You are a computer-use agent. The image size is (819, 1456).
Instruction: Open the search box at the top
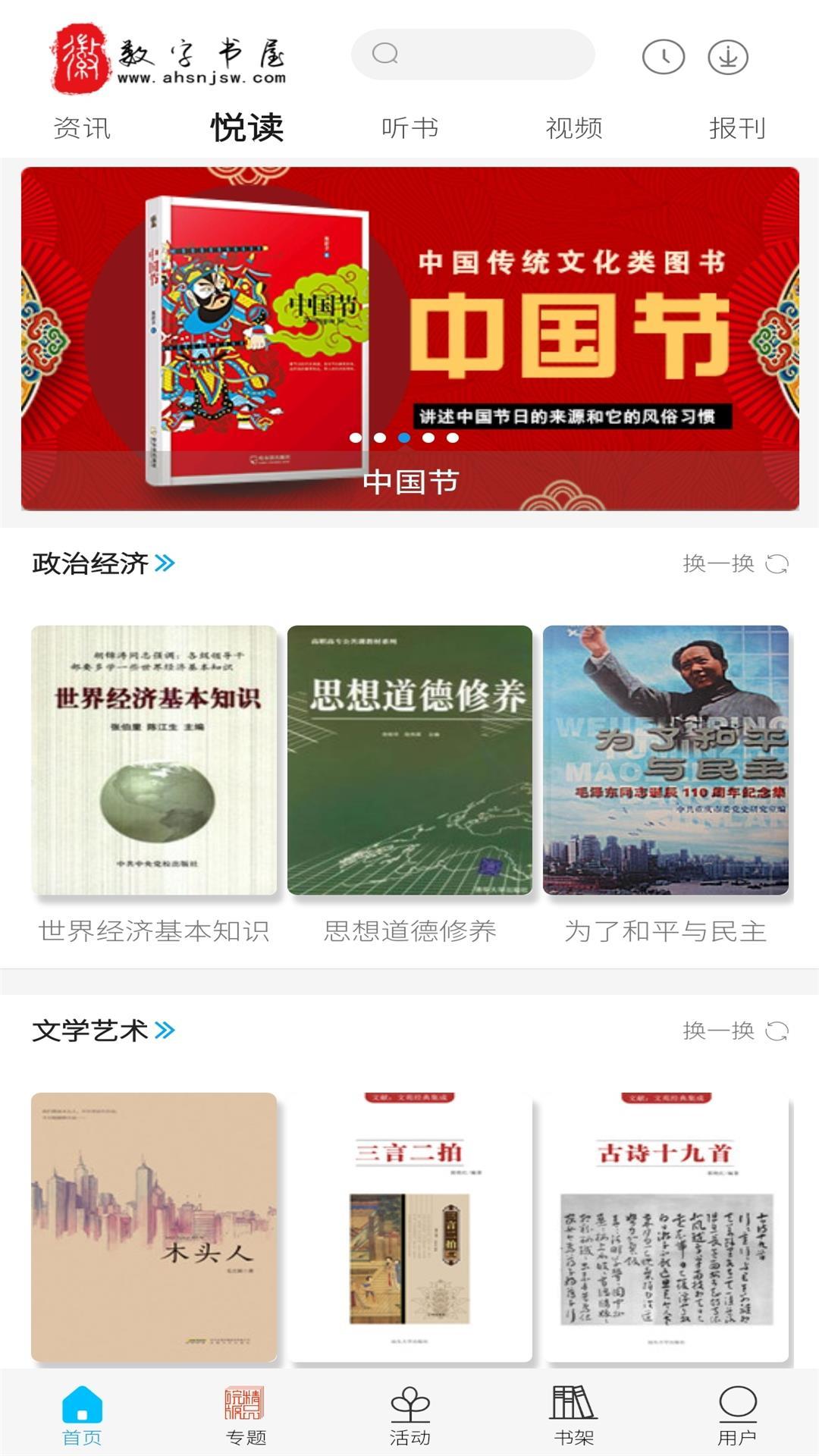472,55
